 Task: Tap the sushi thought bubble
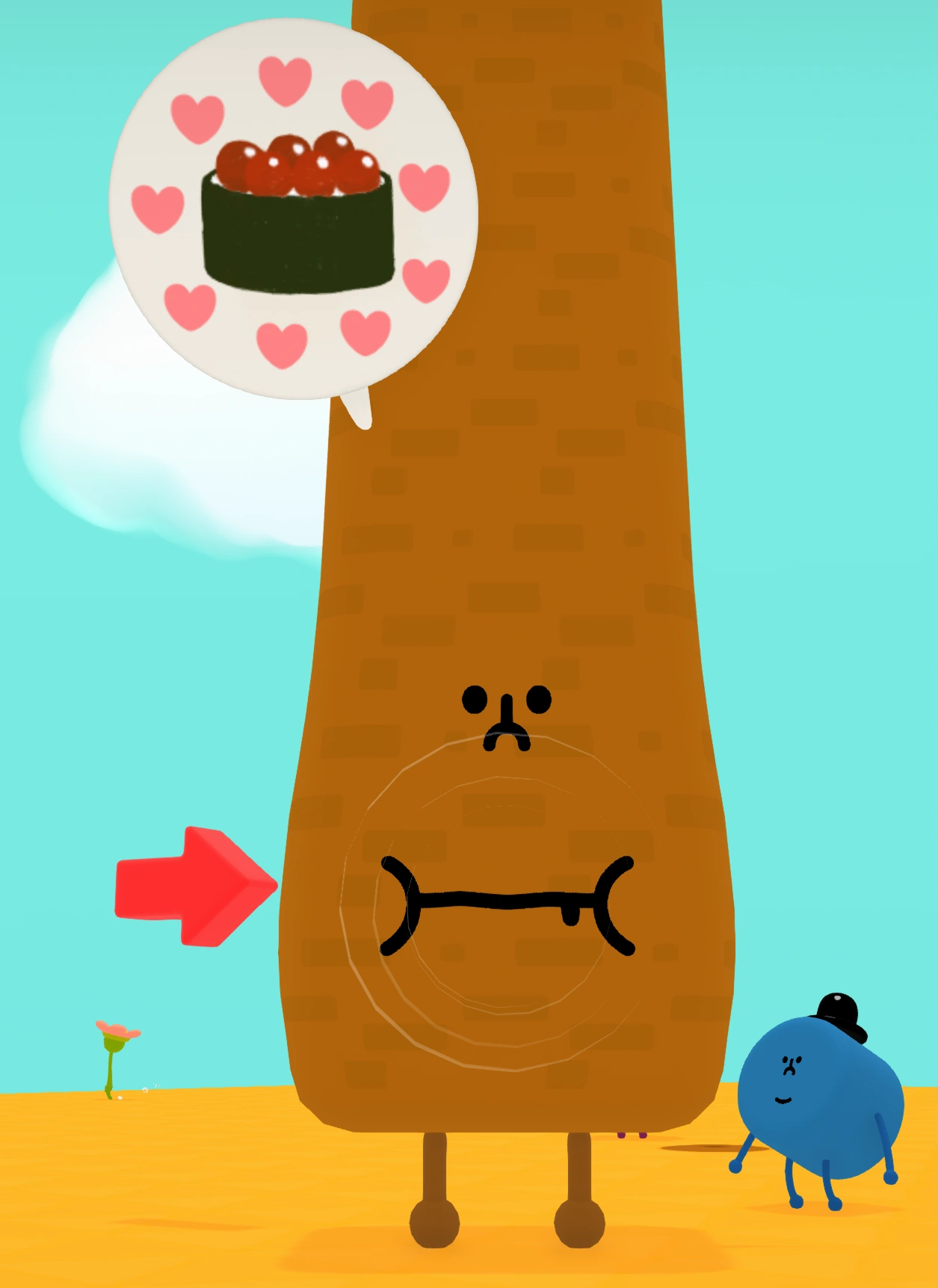pyautogui.click(x=294, y=209)
